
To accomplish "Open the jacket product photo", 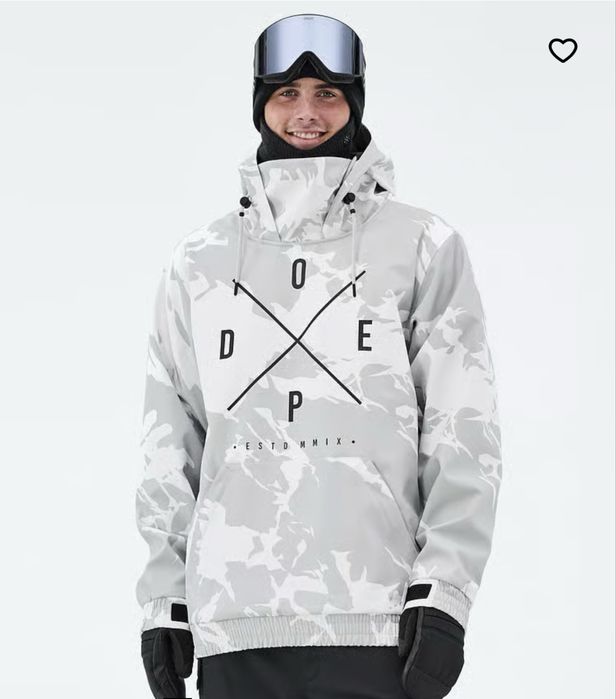I will 308,400.
